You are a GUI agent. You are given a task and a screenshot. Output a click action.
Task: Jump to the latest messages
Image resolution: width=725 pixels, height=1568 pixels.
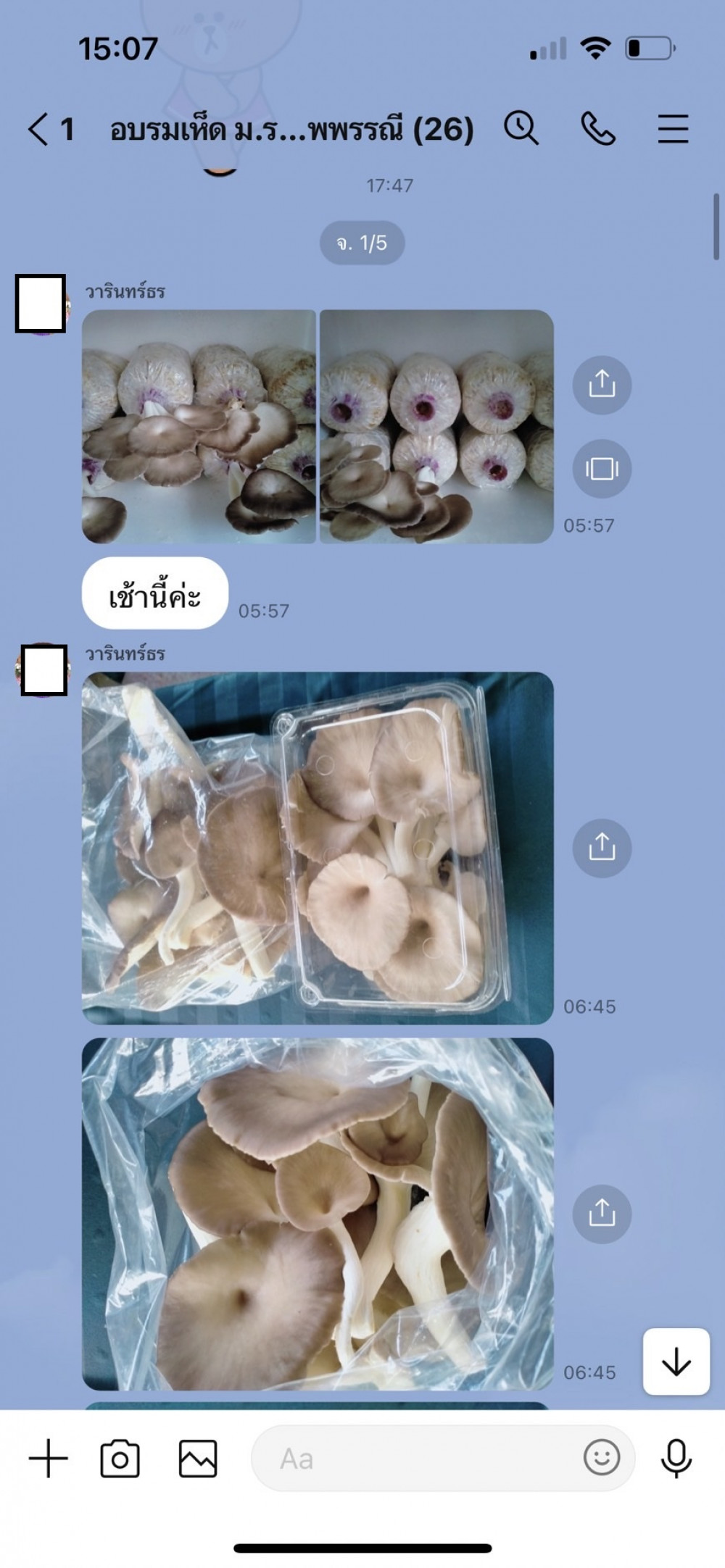pos(676,1361)
